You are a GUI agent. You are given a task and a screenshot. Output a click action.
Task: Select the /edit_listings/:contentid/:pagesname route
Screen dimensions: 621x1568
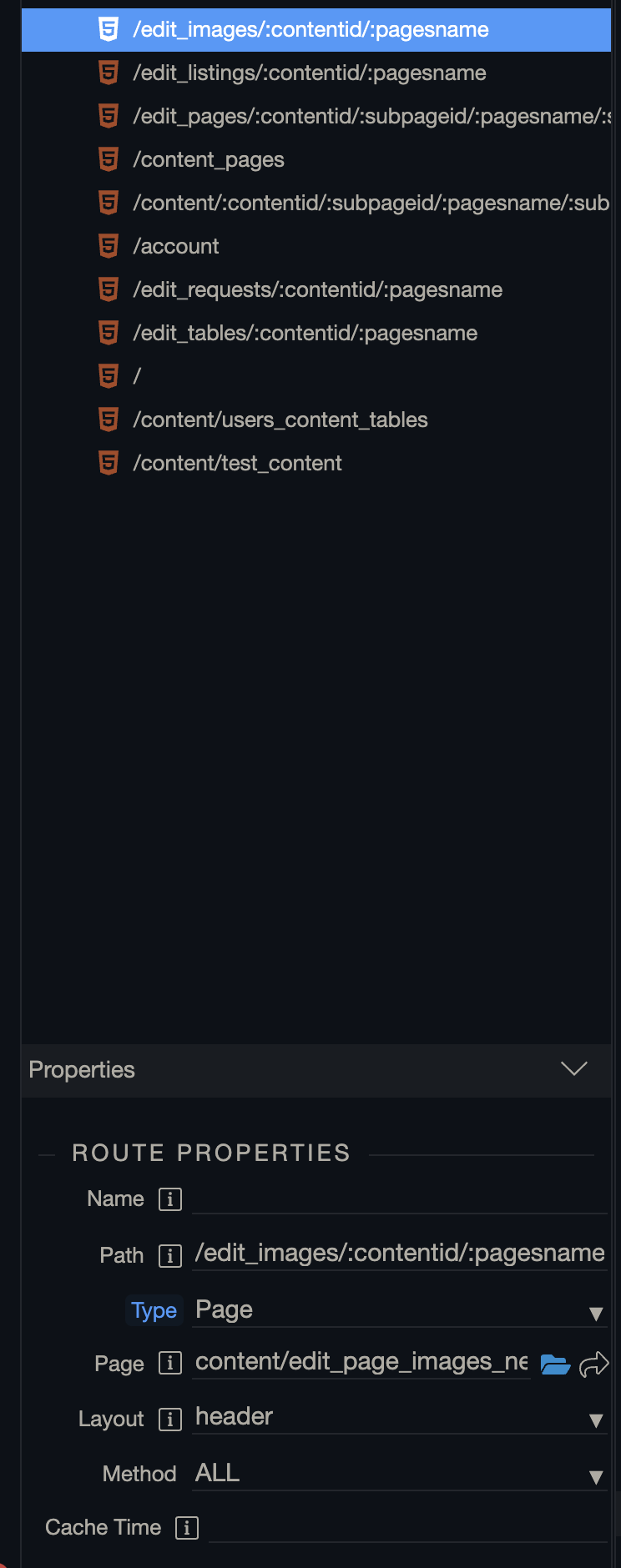[309, 73]
